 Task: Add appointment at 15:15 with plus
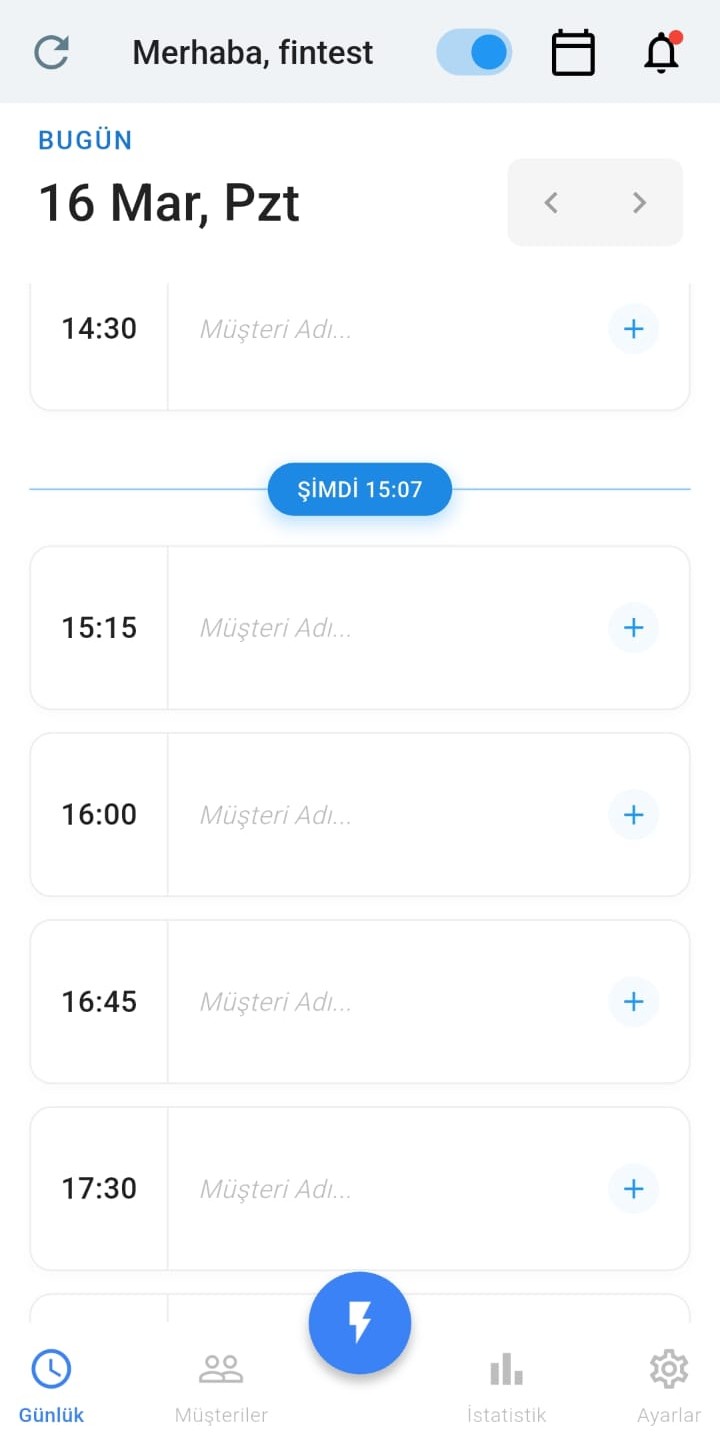point(633,628)
